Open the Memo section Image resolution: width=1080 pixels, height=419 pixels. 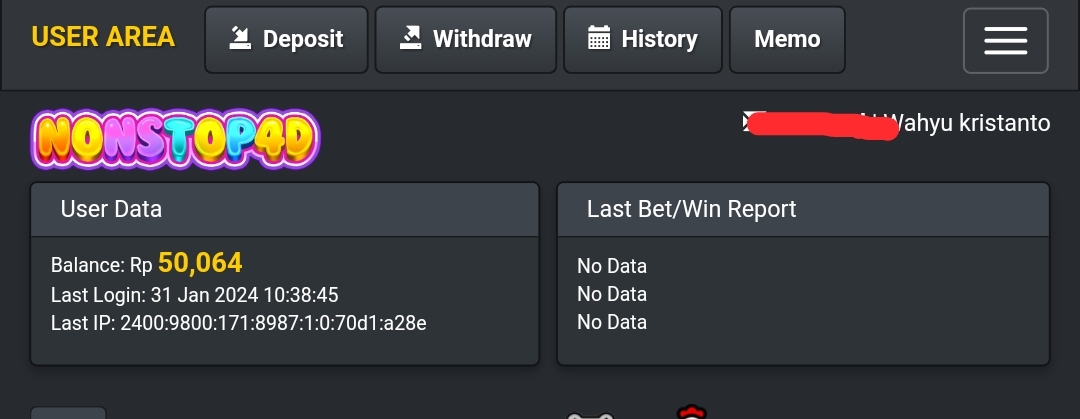click(787, 40)
